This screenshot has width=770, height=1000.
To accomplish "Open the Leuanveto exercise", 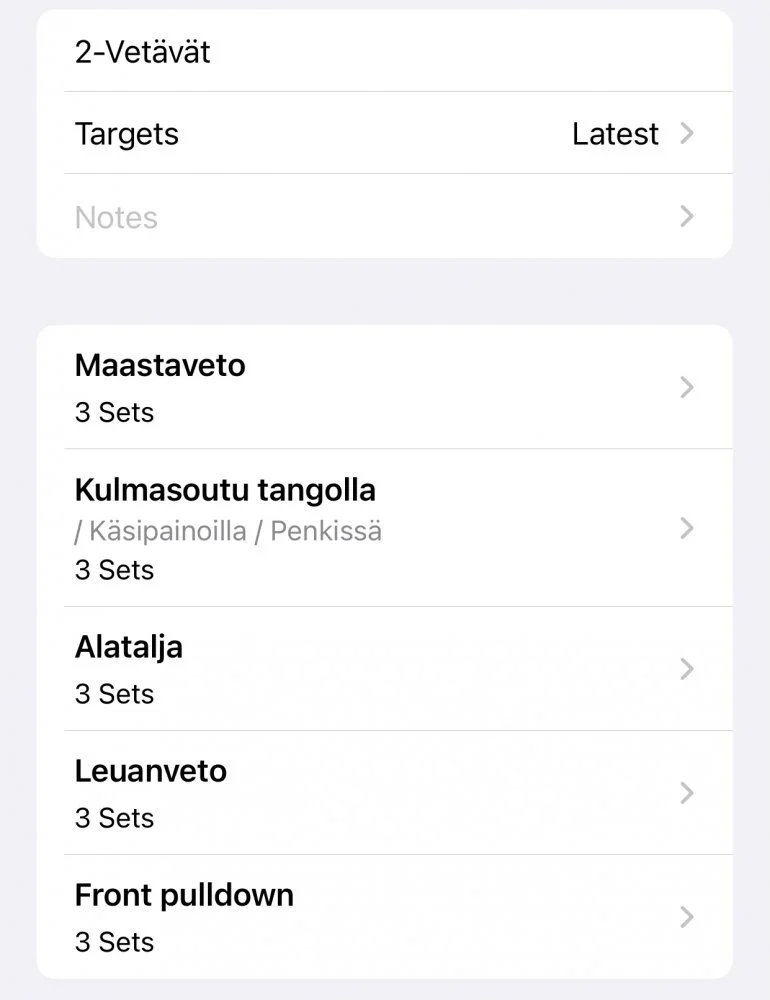I will [x=384, y=793].
